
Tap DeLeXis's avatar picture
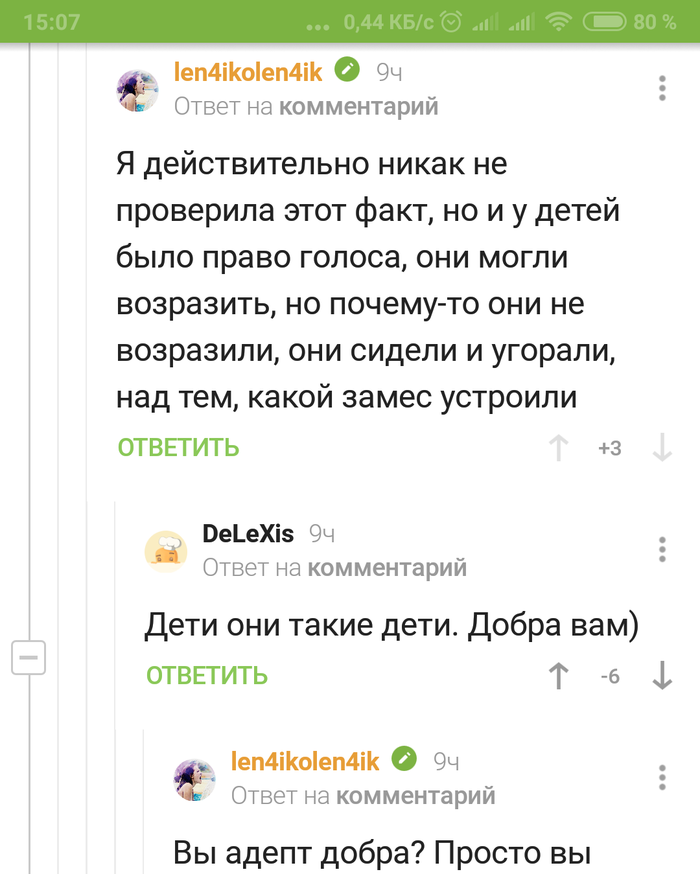166,550
